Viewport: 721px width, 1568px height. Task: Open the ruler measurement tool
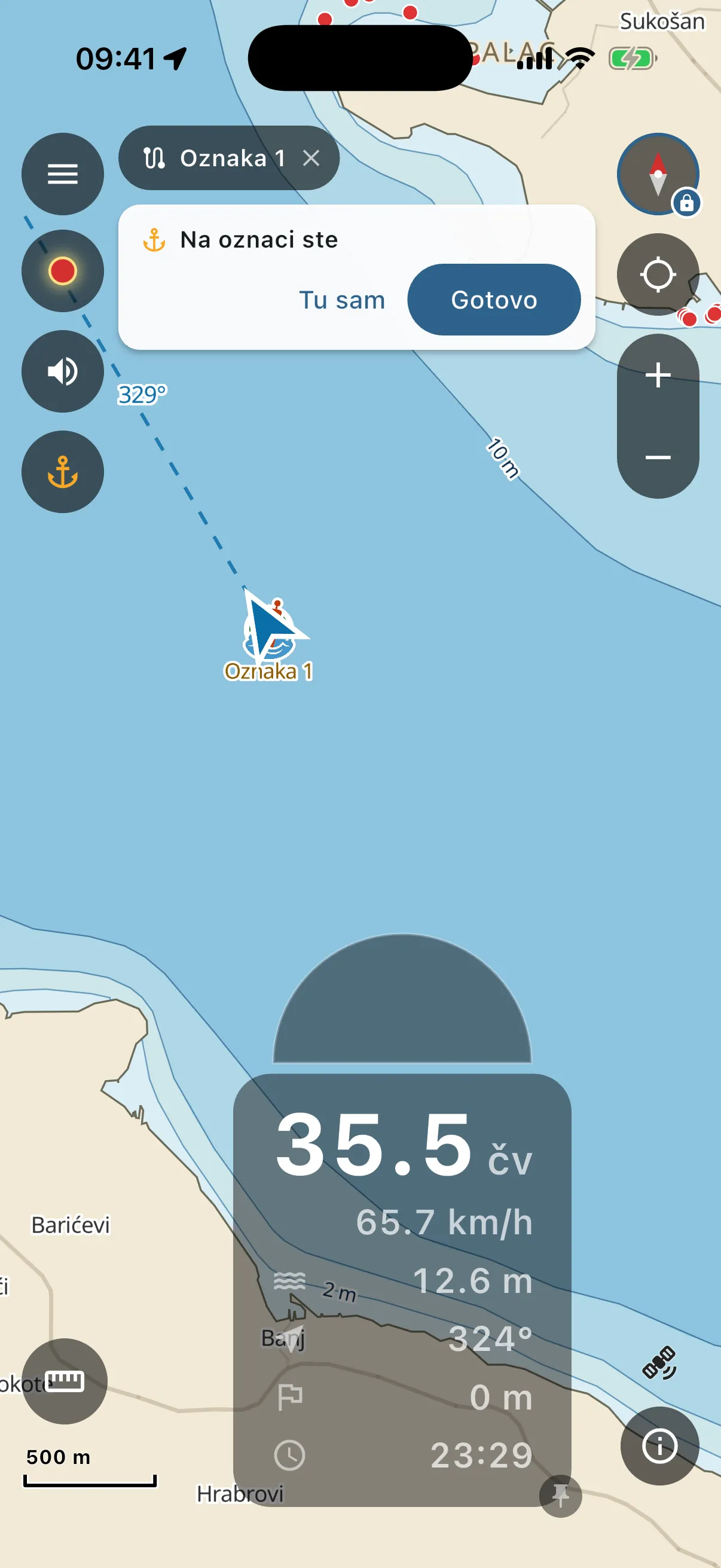click(x=65, y=1381)
